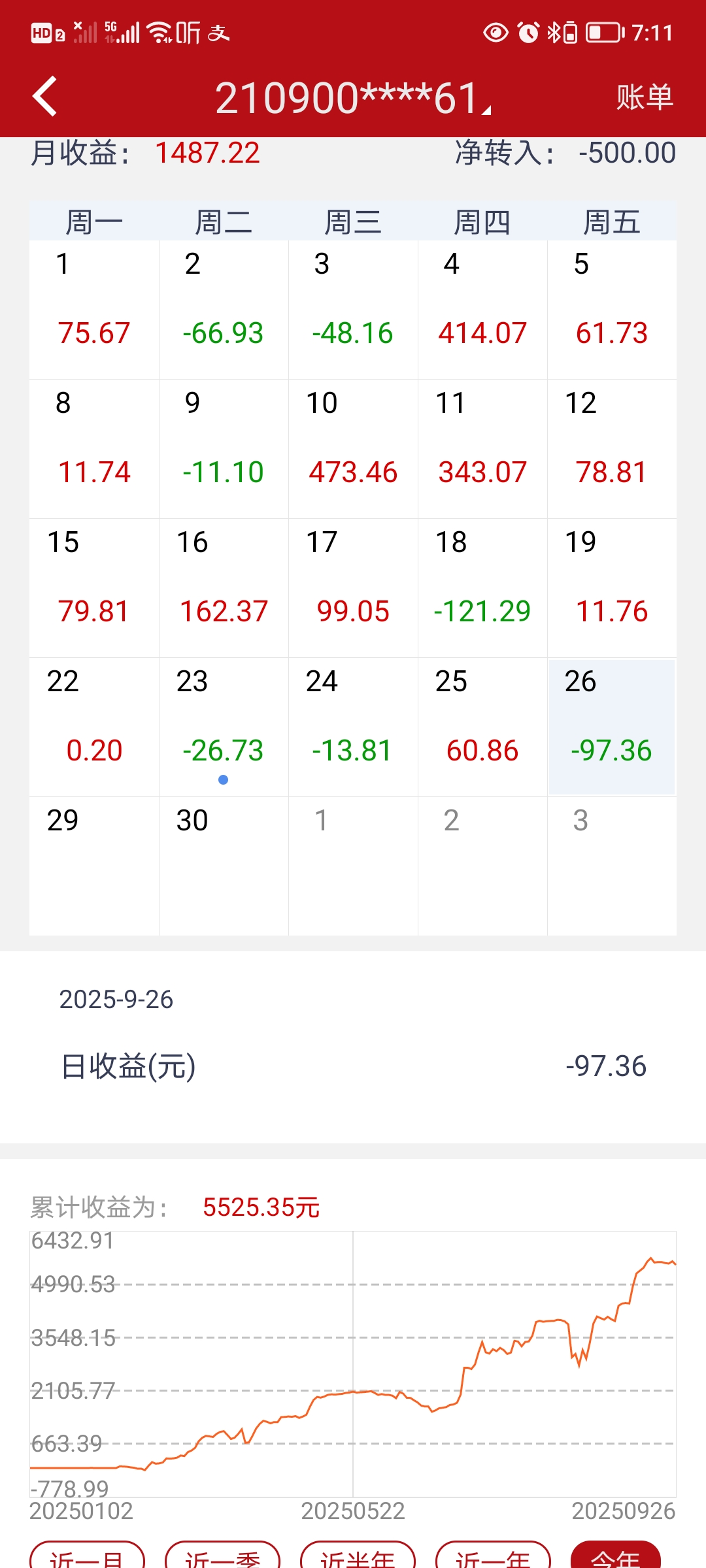This screenshot has width=706, height=1568.
Task: Select the 今年 chart range
Action: (x=615, y=1558)
